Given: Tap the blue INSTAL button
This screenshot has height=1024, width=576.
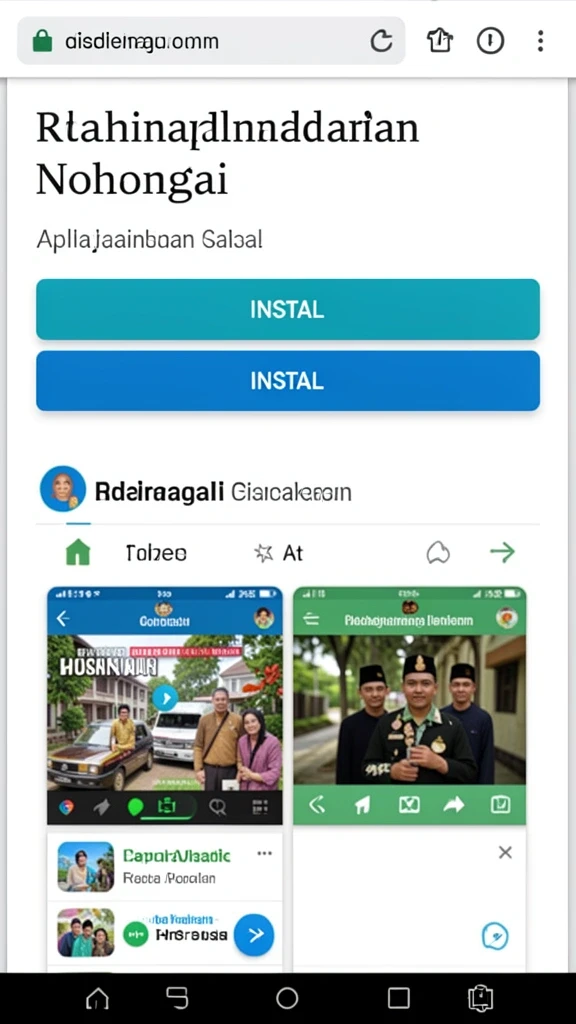Looking at the screenshot, I should click(x=288, y=381).
